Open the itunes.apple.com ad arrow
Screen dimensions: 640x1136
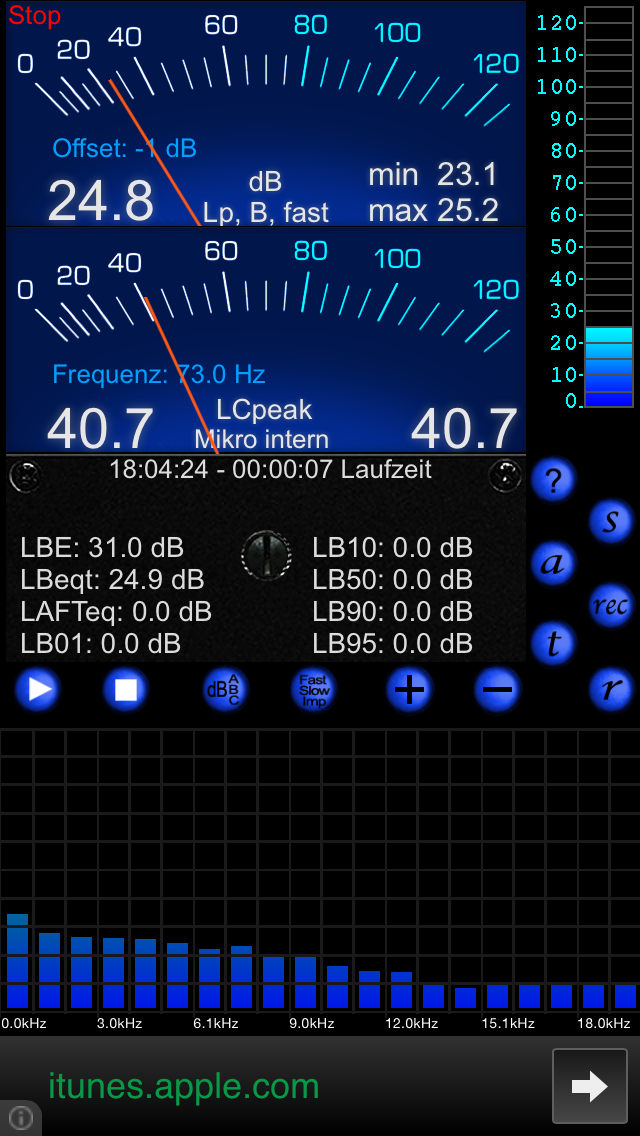[x=589, y=1086]
